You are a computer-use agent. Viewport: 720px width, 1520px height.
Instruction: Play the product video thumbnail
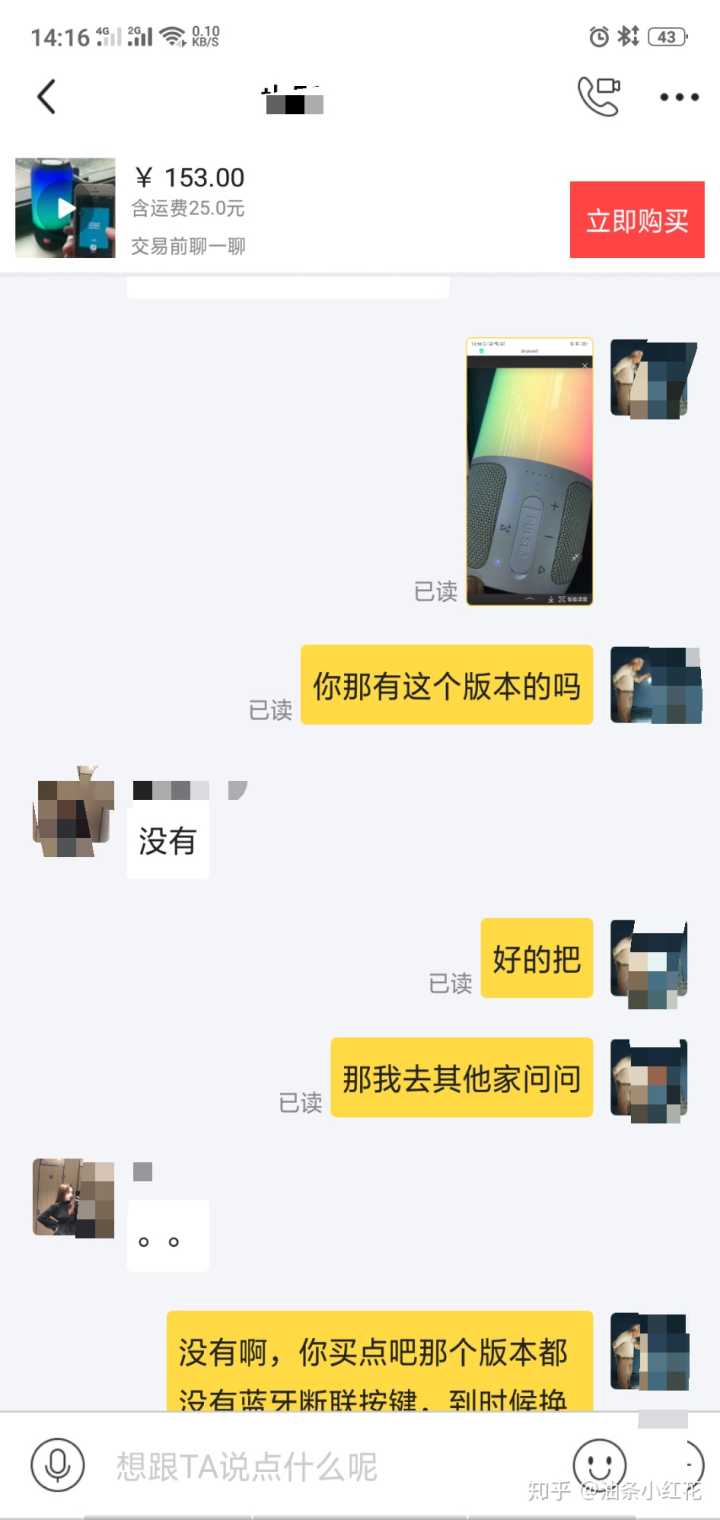click(65, 208)
